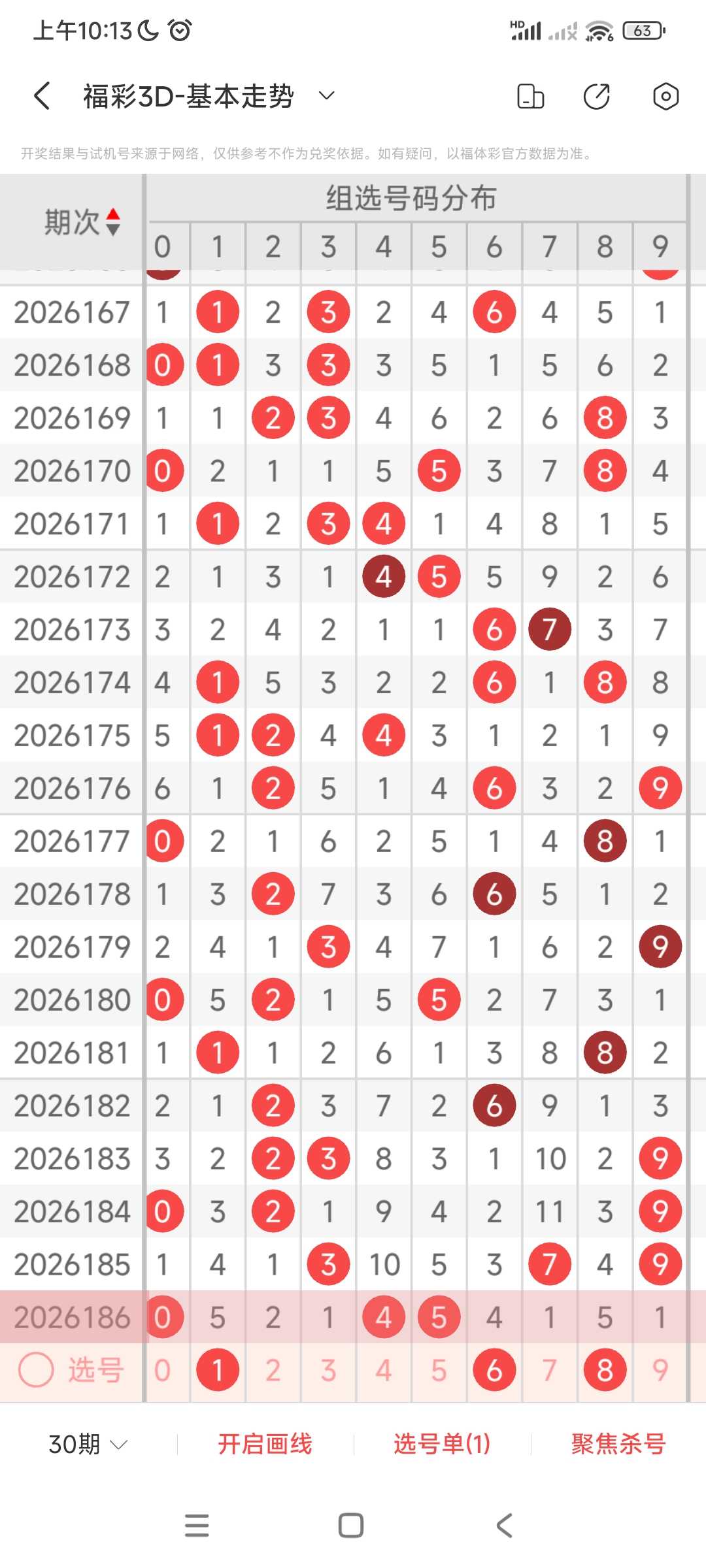The image size is (706, 1568).
Task: Choose number 5 in the 选号 row
Action: click(x=439, y=1370)
